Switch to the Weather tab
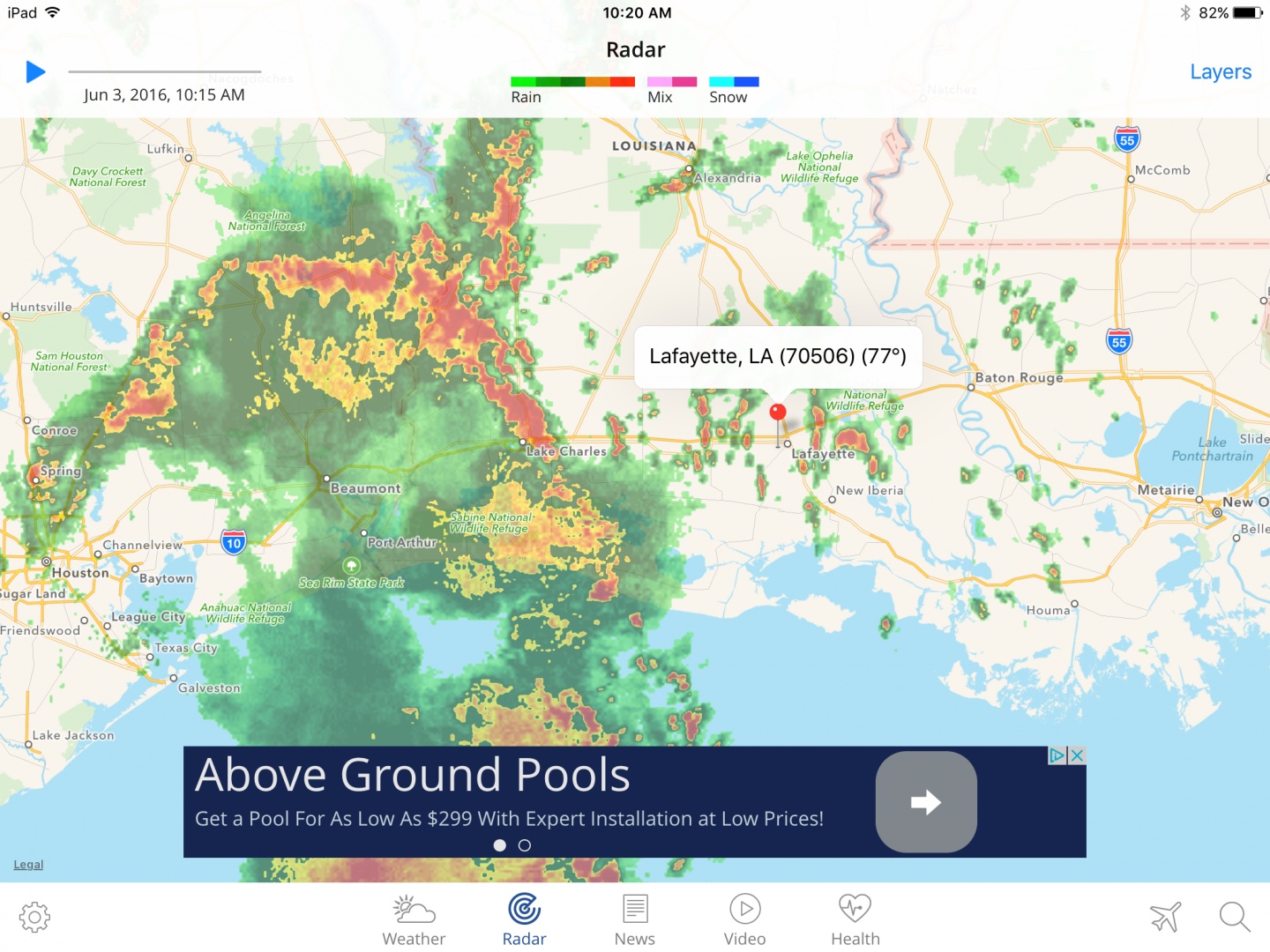This screenshot has height=952, width=1270. click(x=414, y=919)
